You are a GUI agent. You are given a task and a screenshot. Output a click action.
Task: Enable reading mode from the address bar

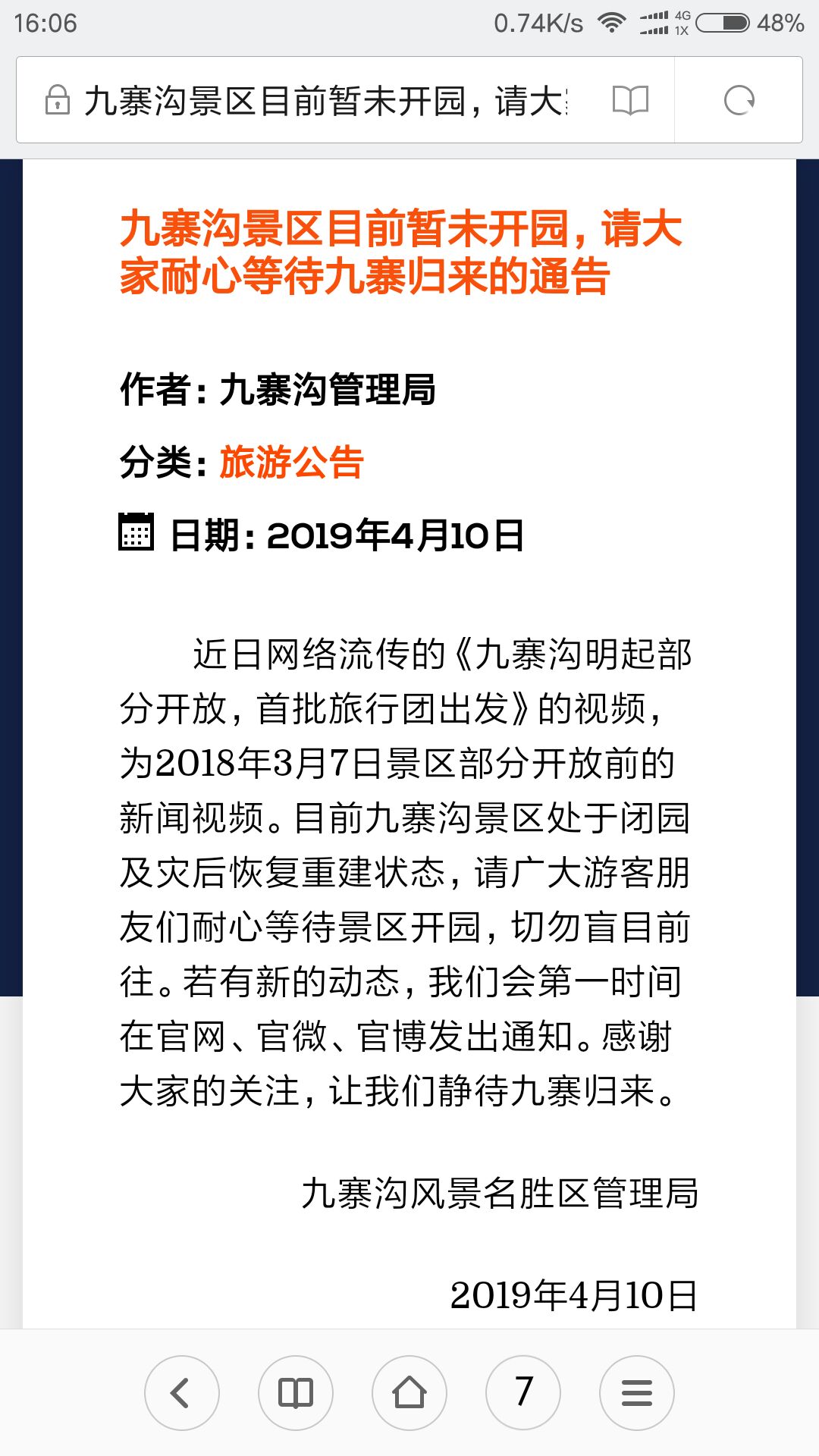click(x=630, y=100)
